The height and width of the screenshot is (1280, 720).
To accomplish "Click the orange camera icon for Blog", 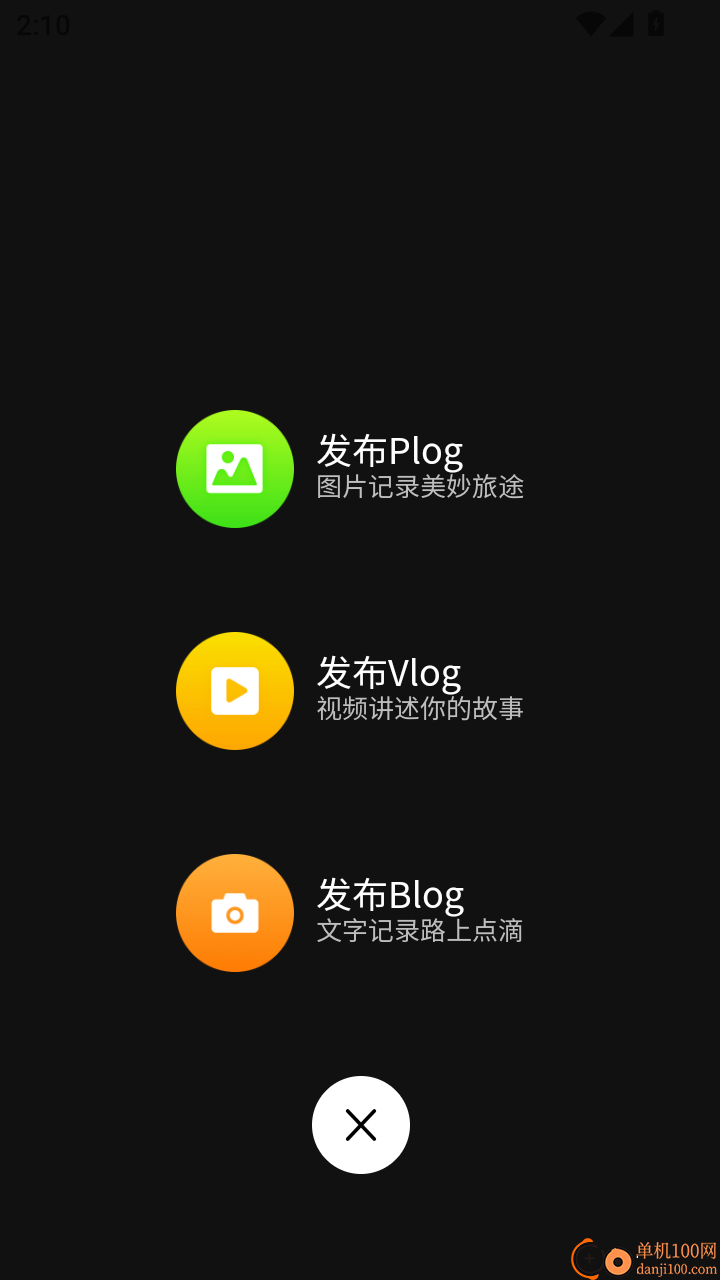I will point(234,913).
